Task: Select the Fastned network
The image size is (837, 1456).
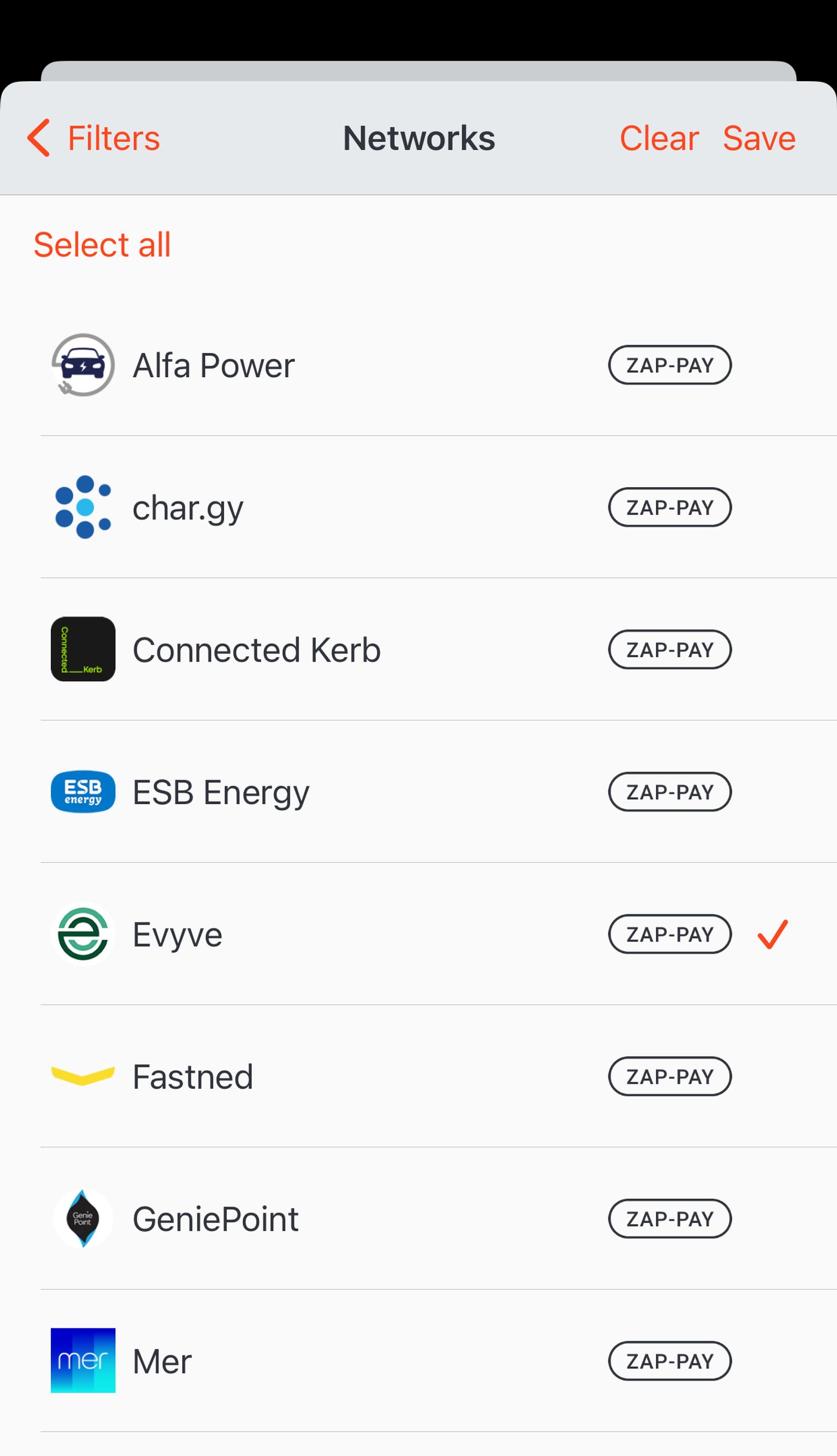Action: (418, 1076)
